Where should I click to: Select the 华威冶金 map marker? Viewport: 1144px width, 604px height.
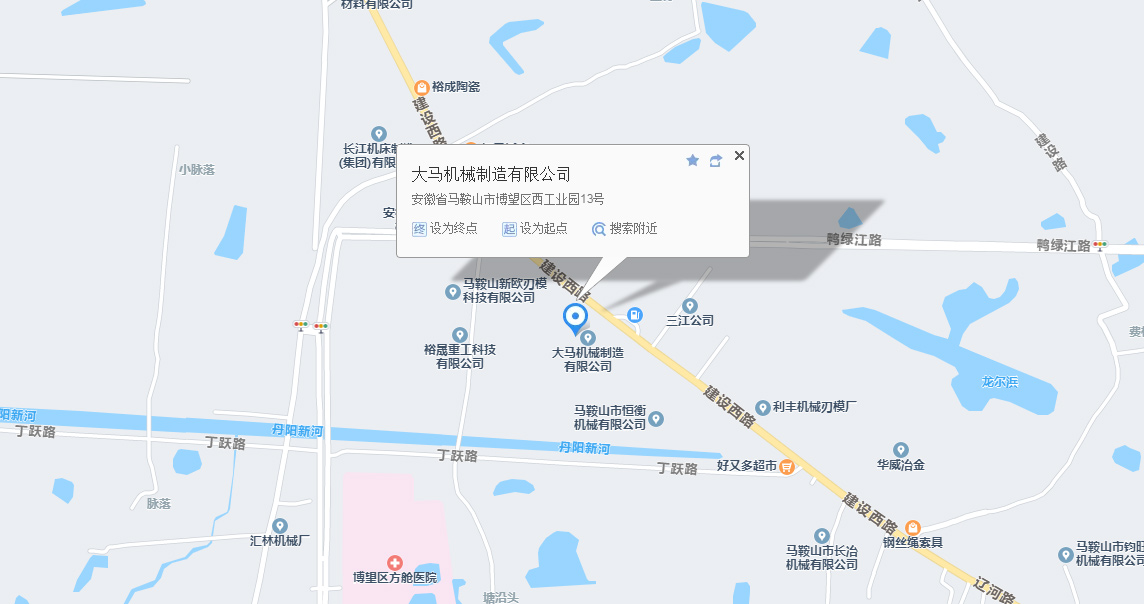(900, 450)
